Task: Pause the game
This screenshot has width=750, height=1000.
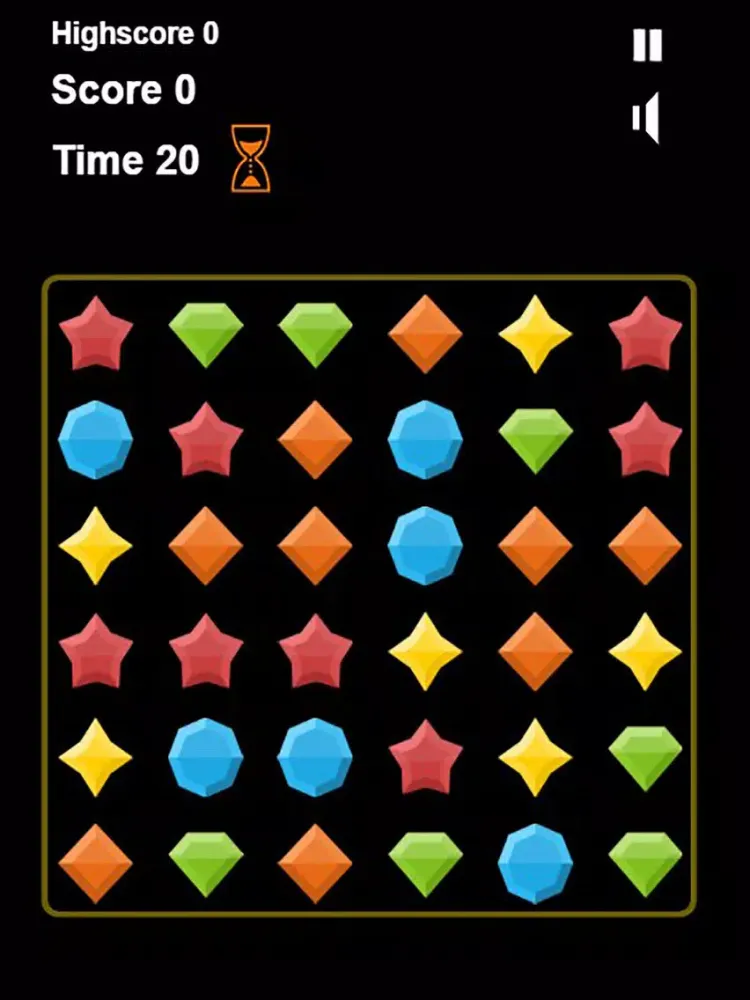Action: [x=647, y=45]
